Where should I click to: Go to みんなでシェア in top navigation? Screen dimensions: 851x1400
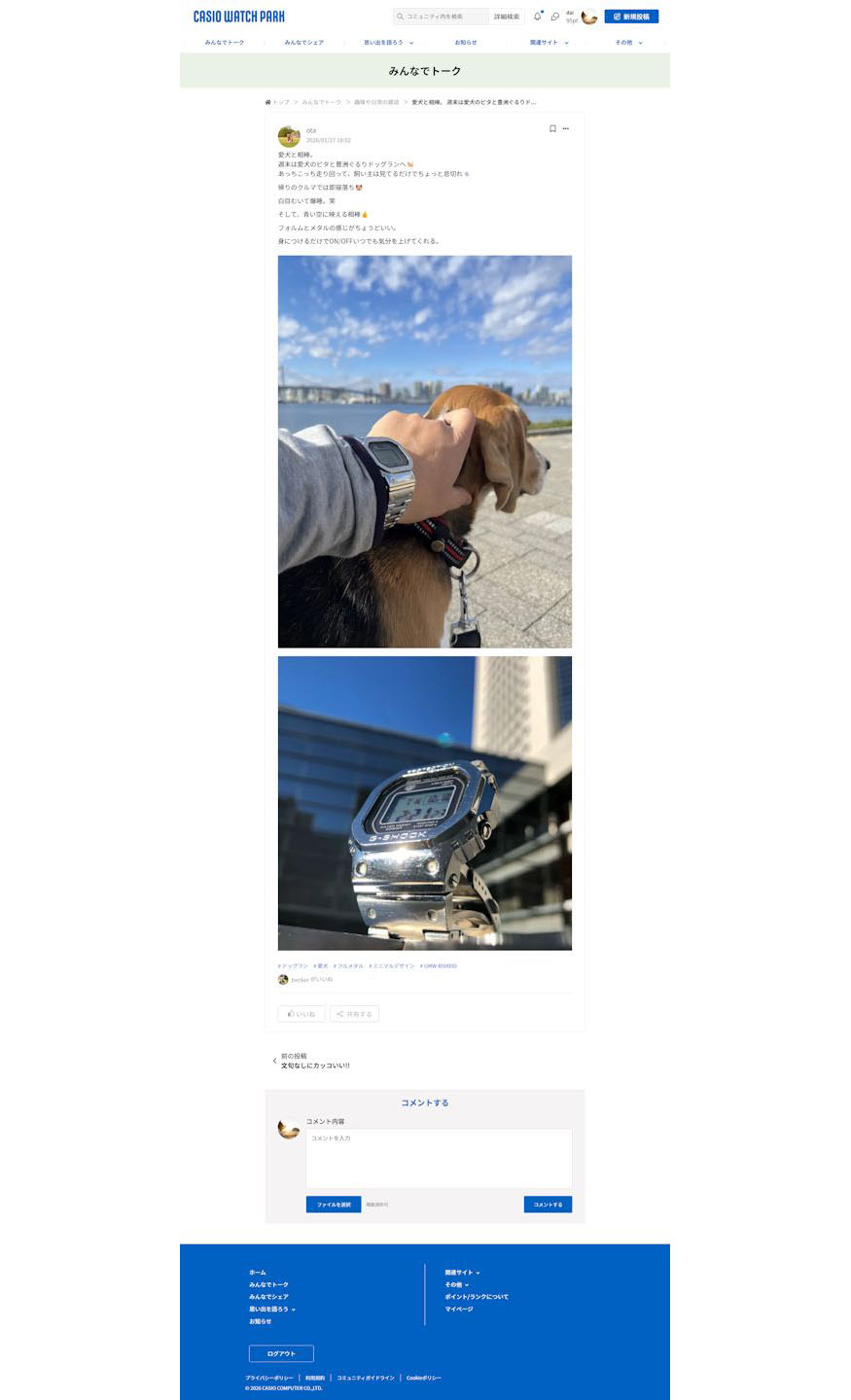pos(303,43)
